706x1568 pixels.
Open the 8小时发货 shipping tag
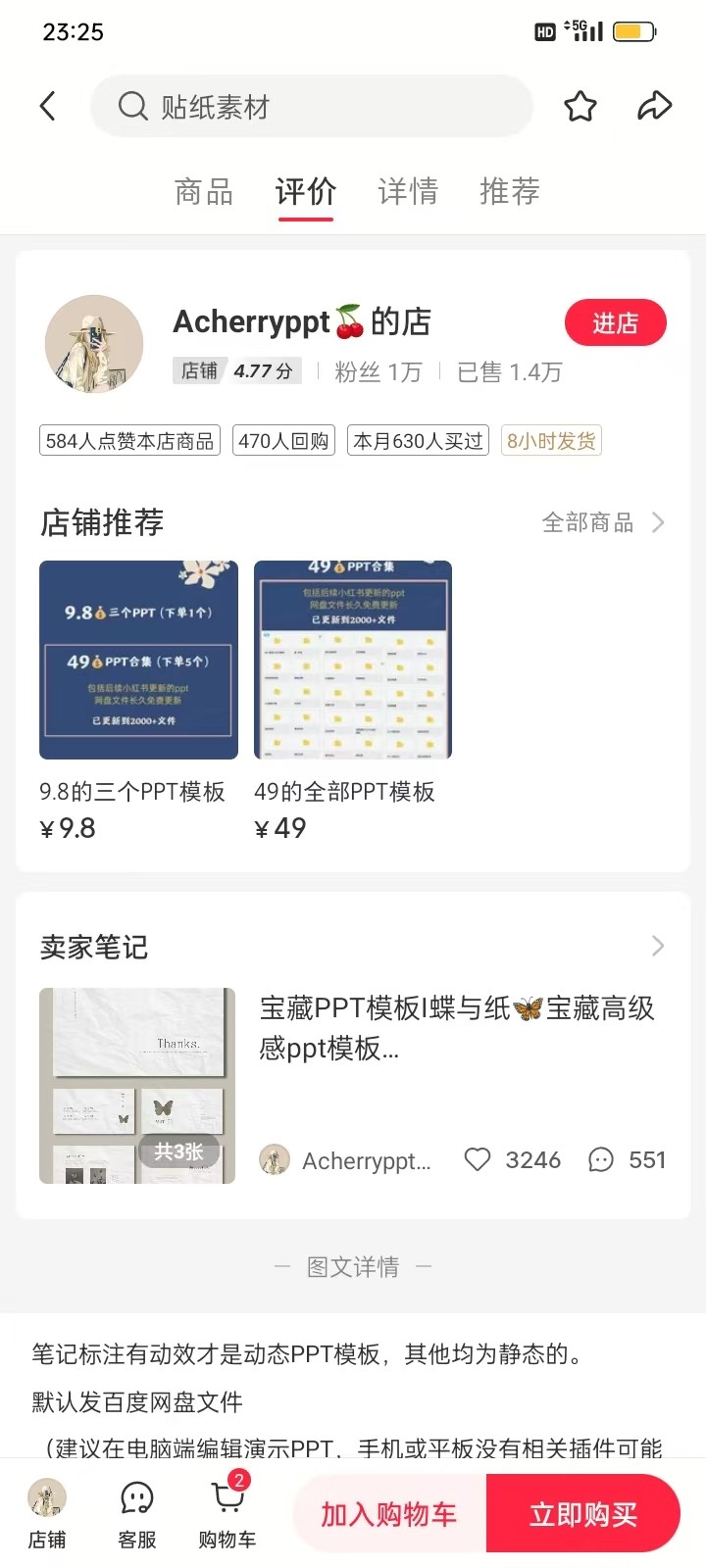click(551, 441)
